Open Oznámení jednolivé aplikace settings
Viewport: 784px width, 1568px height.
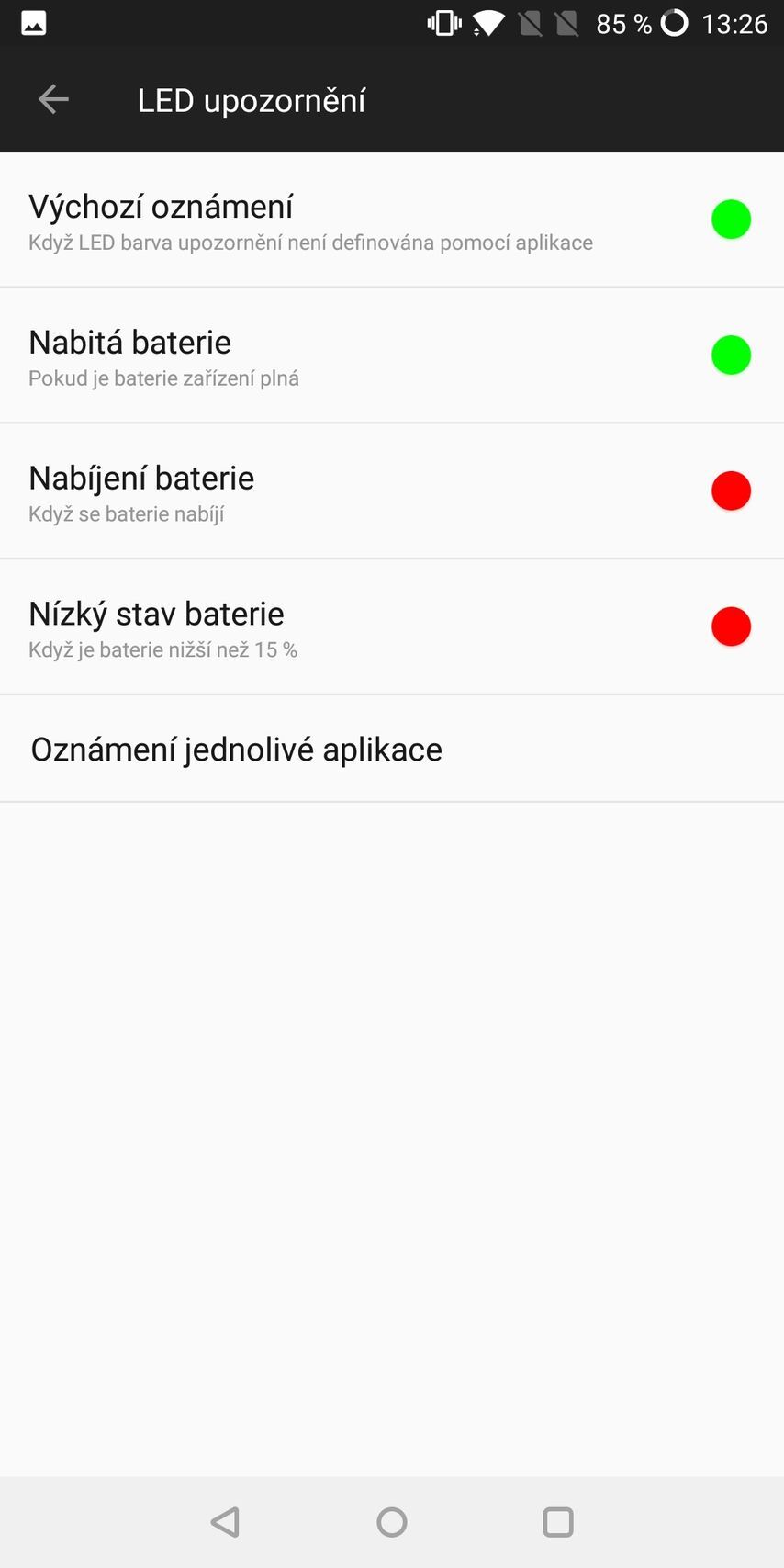[236, 749]
